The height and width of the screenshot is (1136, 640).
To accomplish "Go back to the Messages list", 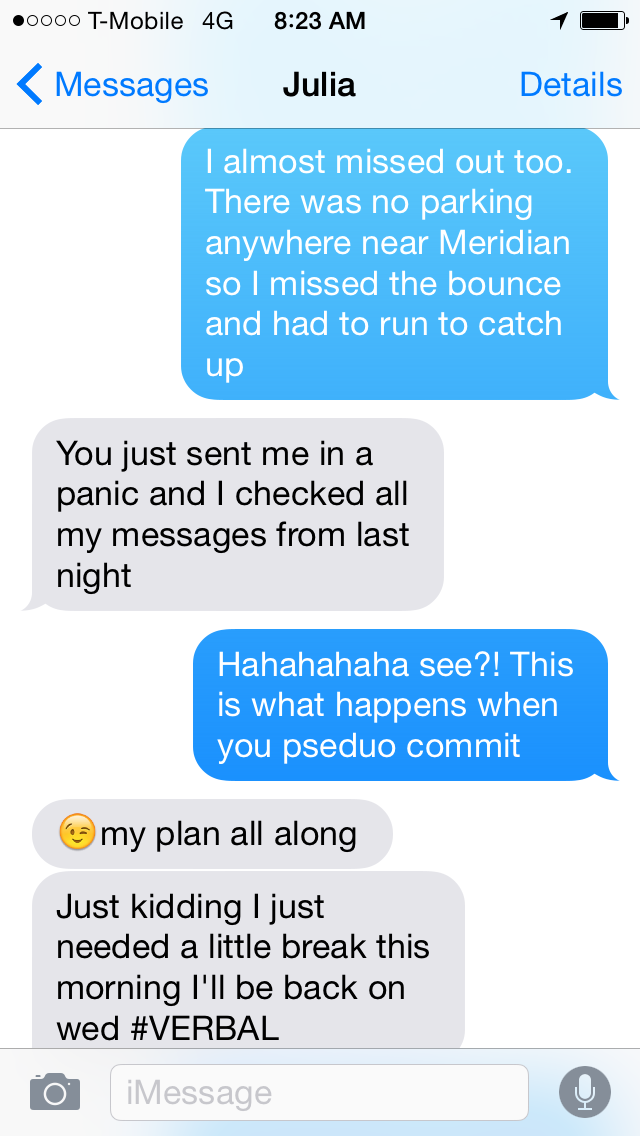I will pos(112,85).
